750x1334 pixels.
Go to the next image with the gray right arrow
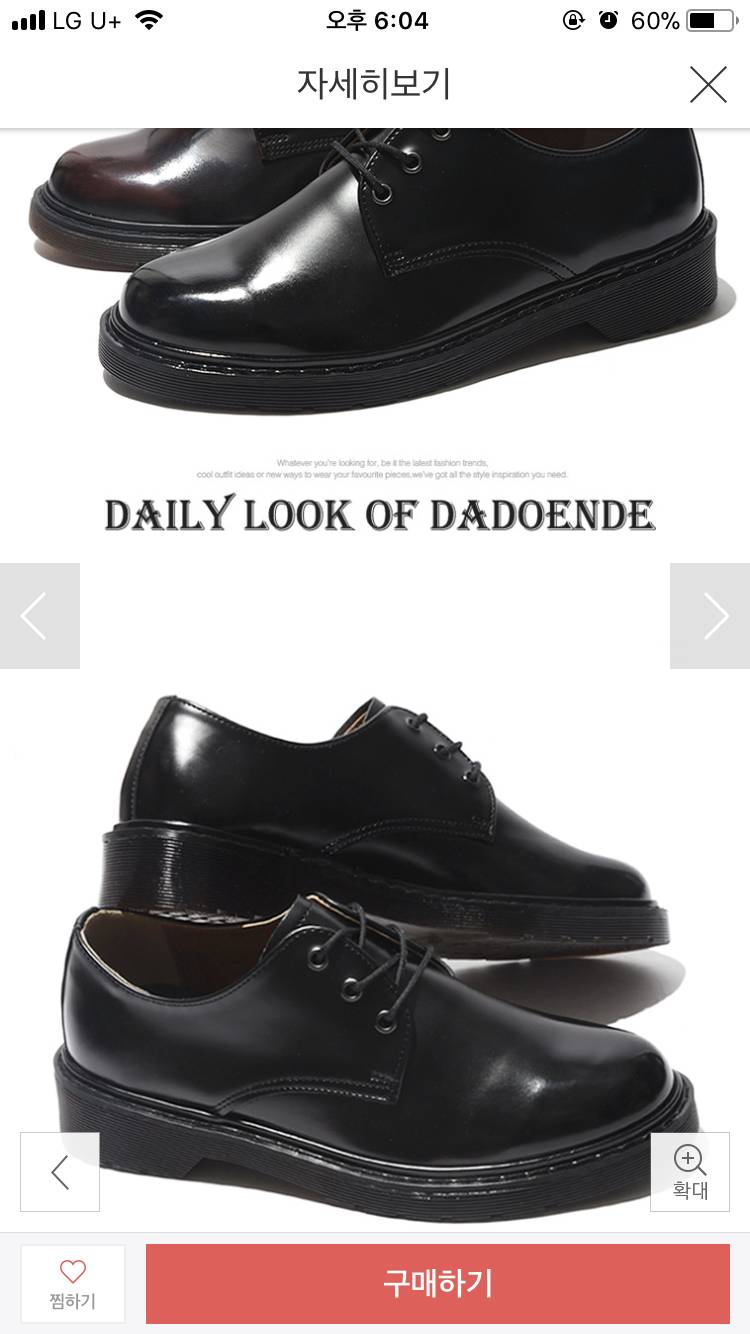click(x=710, y=616)
